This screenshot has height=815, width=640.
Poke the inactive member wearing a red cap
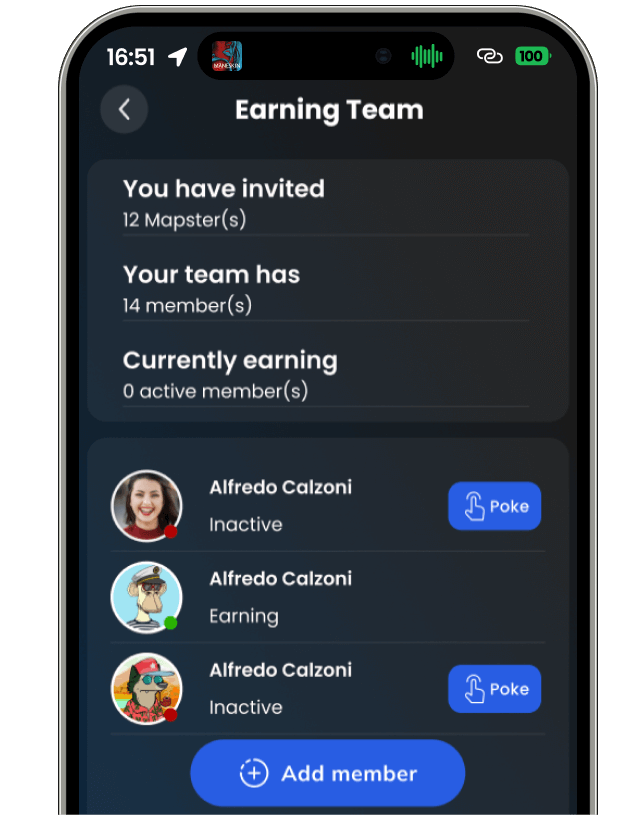[494, 689]
